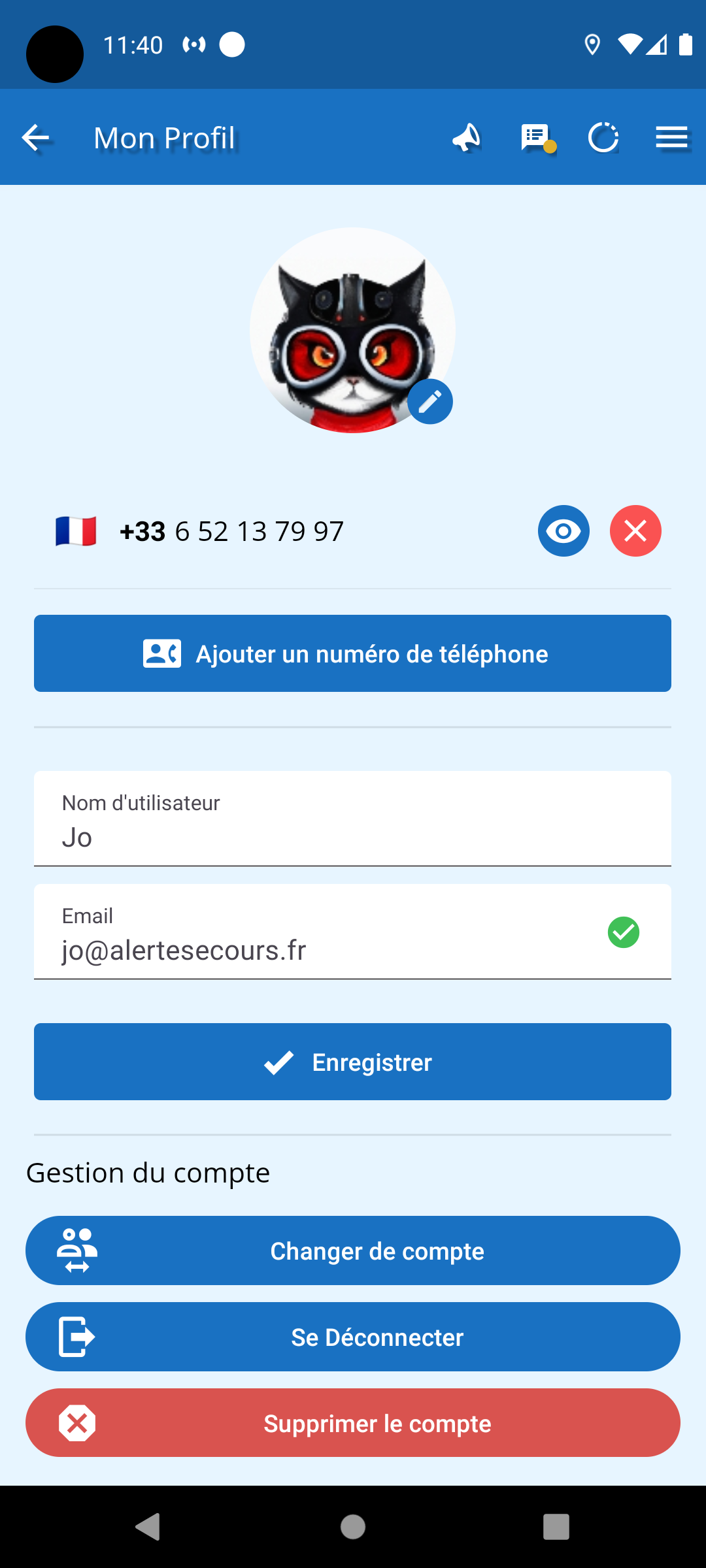Screen dimensions: 706x1568
Task: Tap the system home button
Action: click(x=353, y=1527)
